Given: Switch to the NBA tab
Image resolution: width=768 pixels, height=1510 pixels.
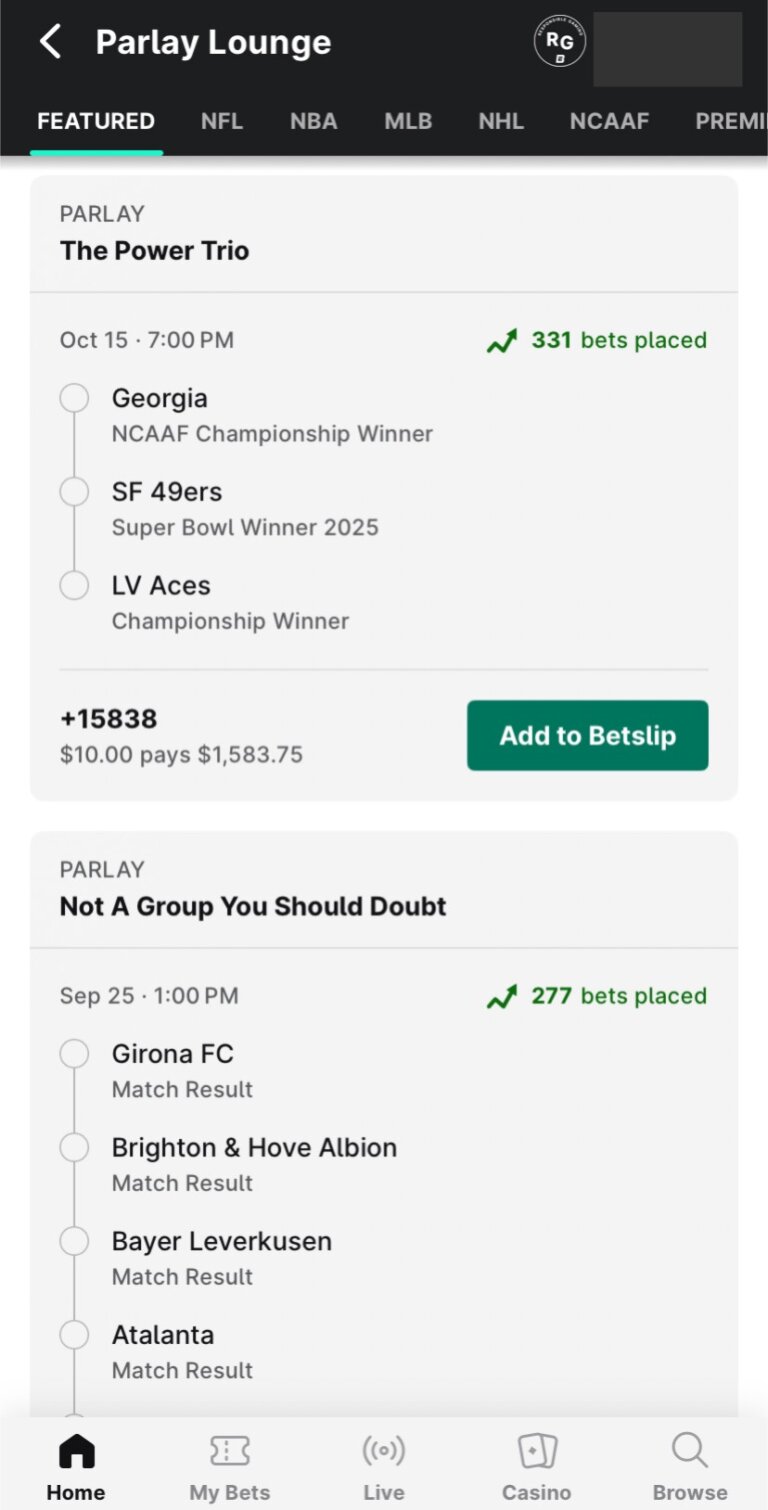Looking at the screenshot, I should click(x=313, y=121).
